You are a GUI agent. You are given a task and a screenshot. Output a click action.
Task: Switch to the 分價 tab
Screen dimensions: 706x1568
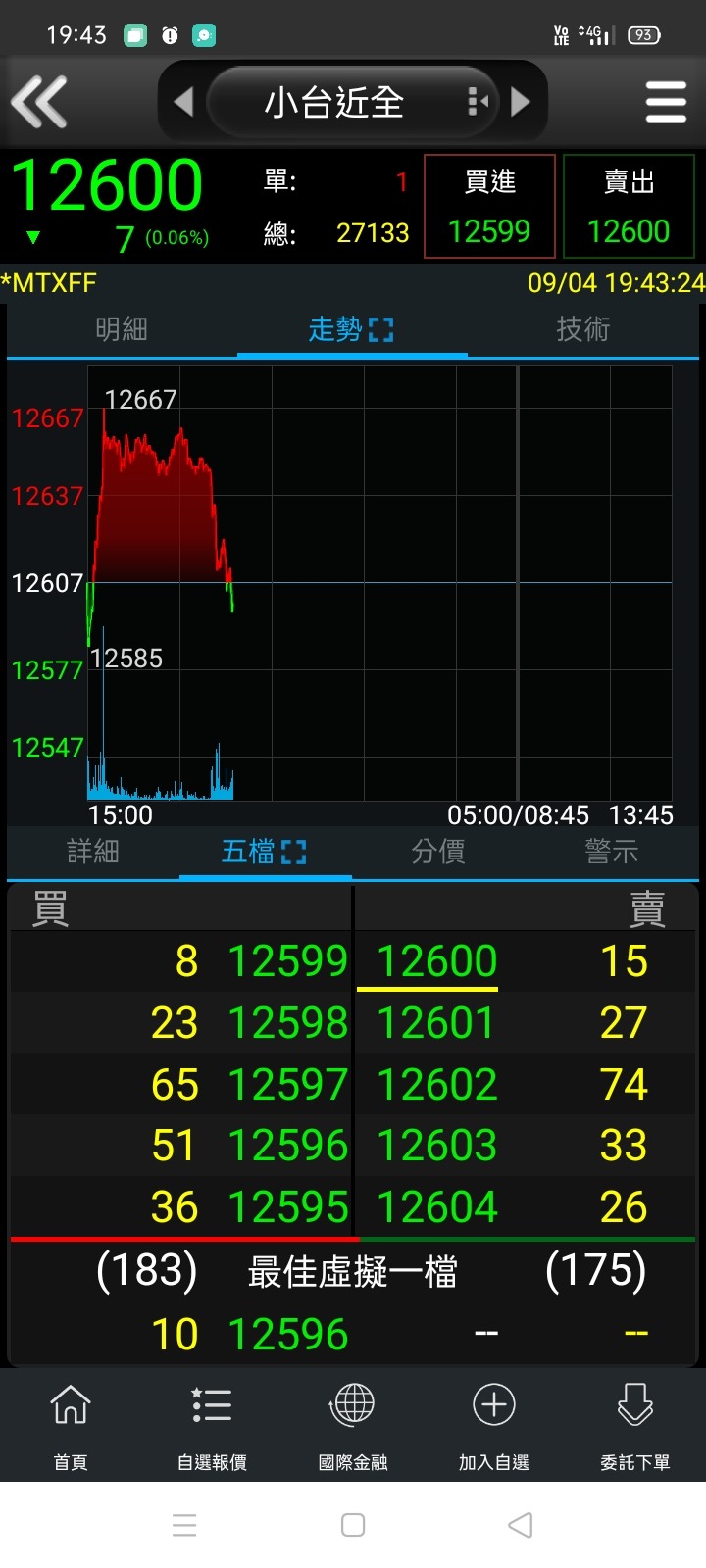[x=438, y=852]
